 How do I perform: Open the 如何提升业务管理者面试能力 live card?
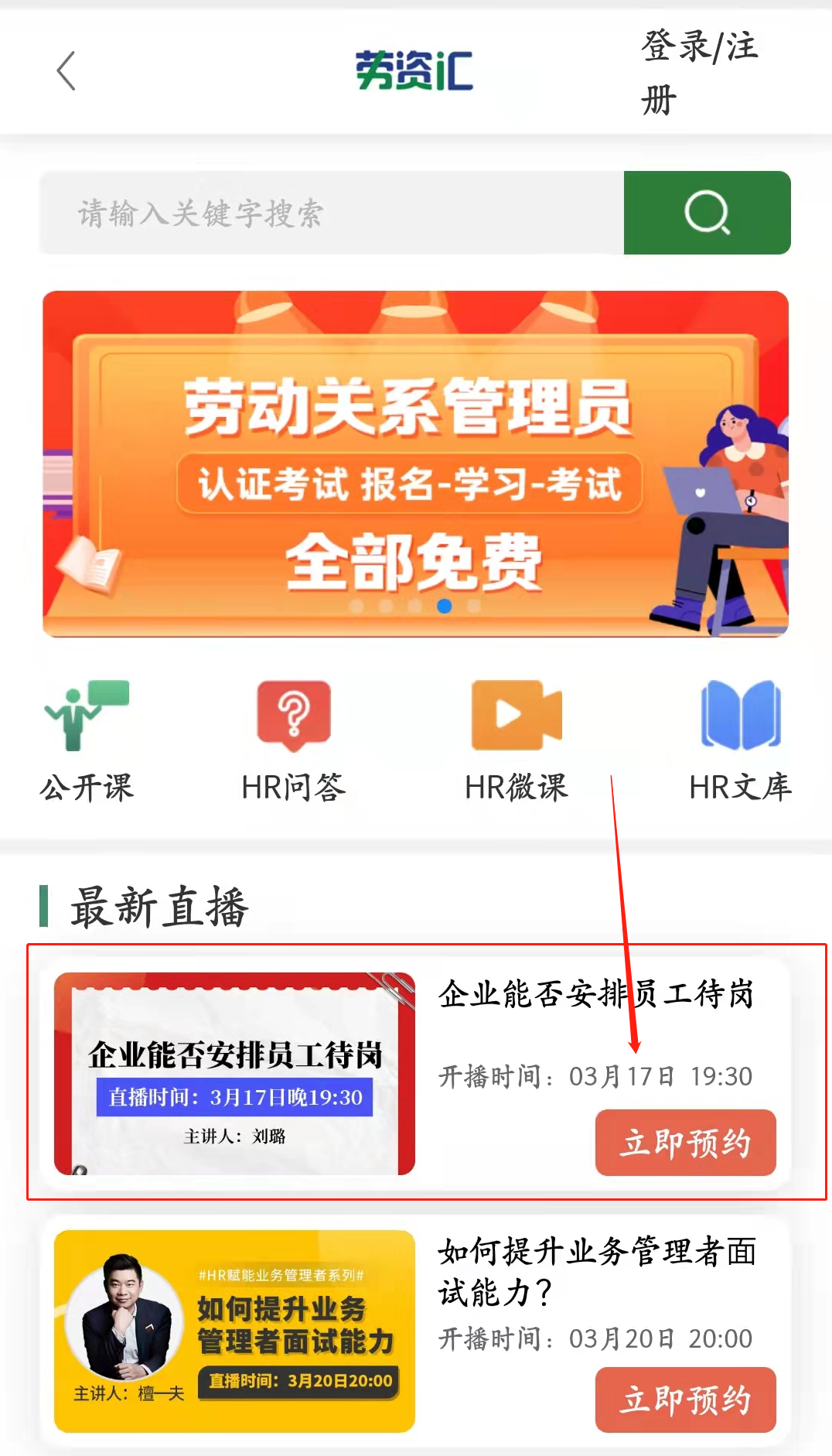[234, 1331]
